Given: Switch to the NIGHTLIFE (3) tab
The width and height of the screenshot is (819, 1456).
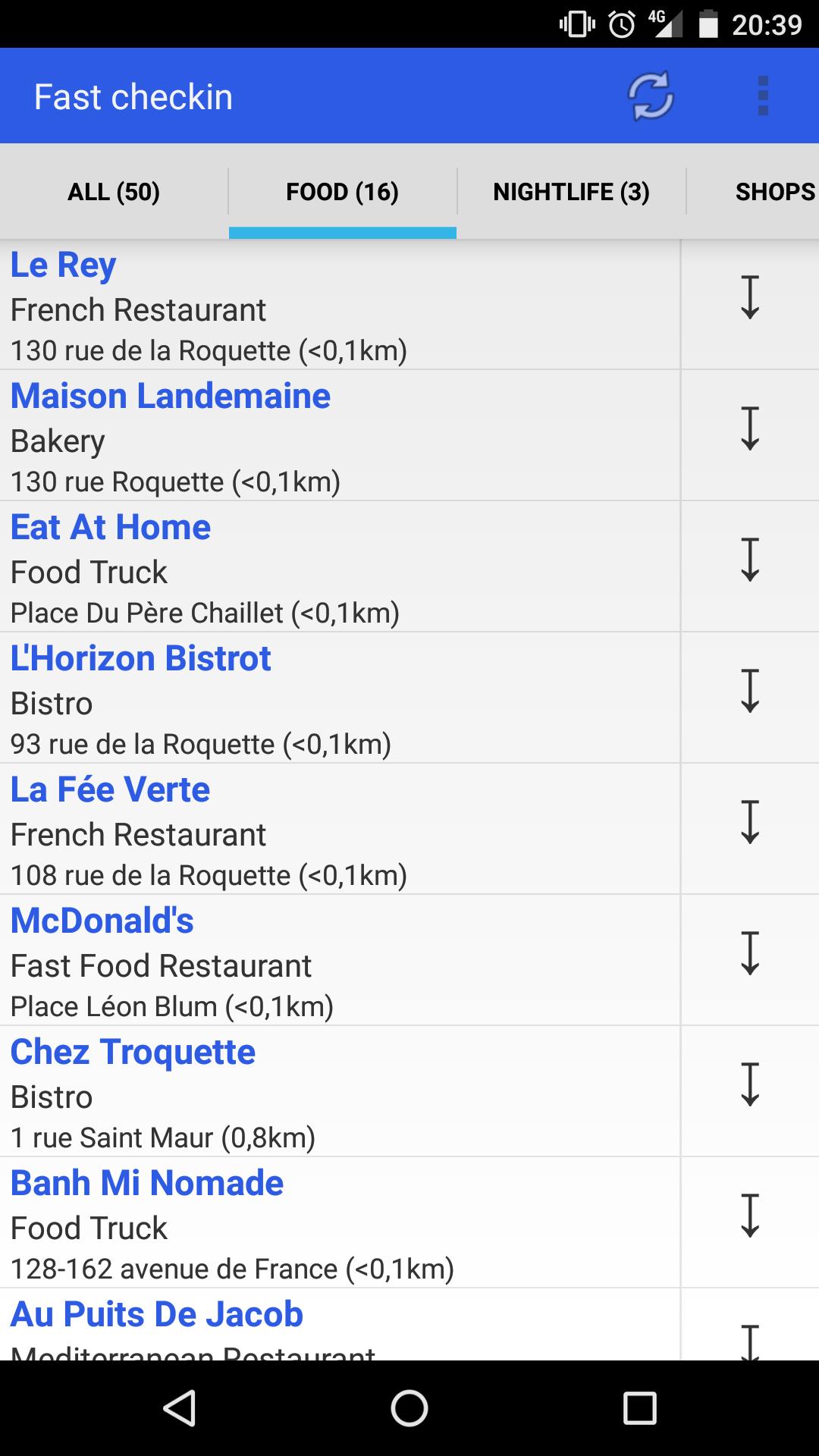Looking at the screenshot, I should (571, 192).
